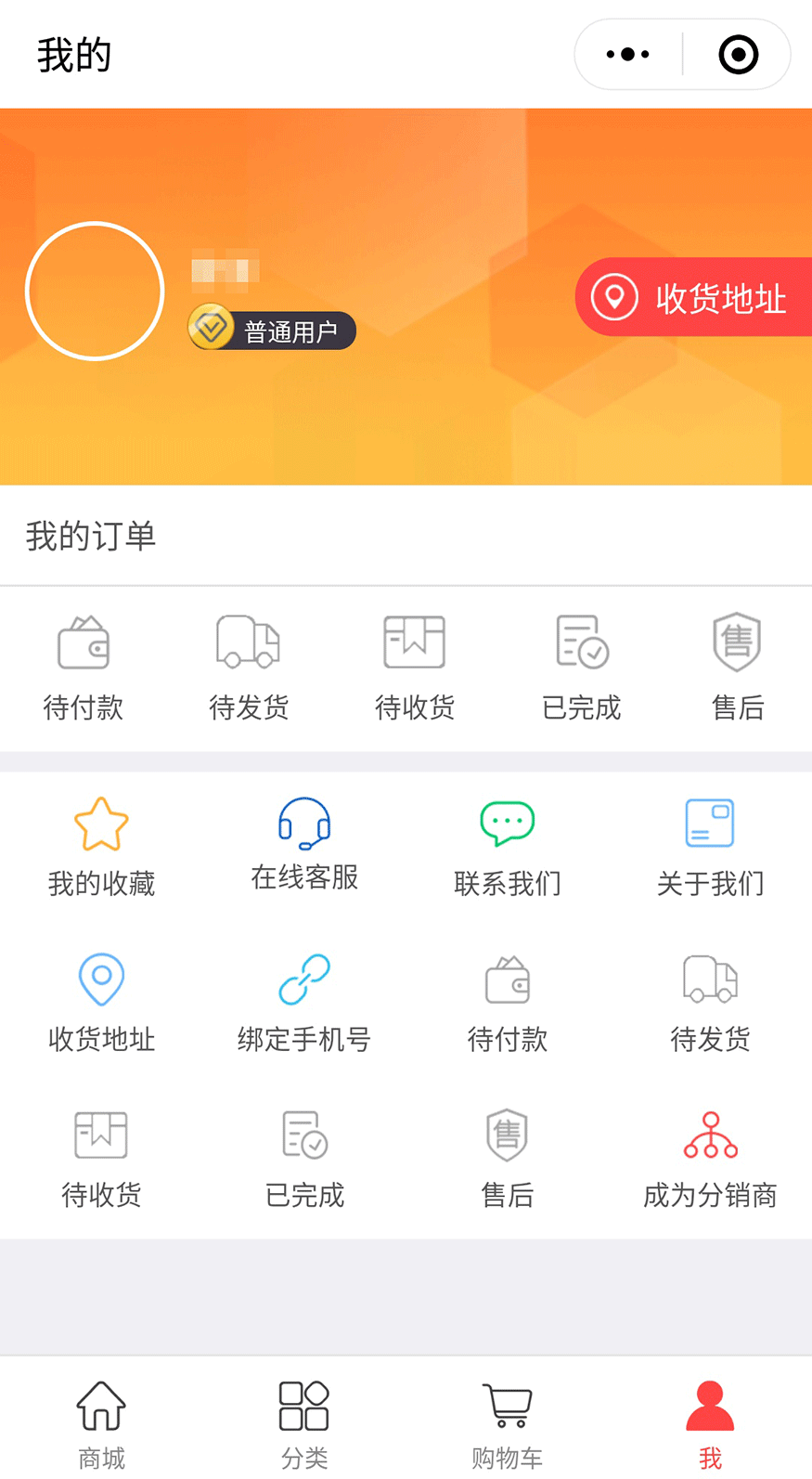Go to the 分类 tab

(304, 1424)
